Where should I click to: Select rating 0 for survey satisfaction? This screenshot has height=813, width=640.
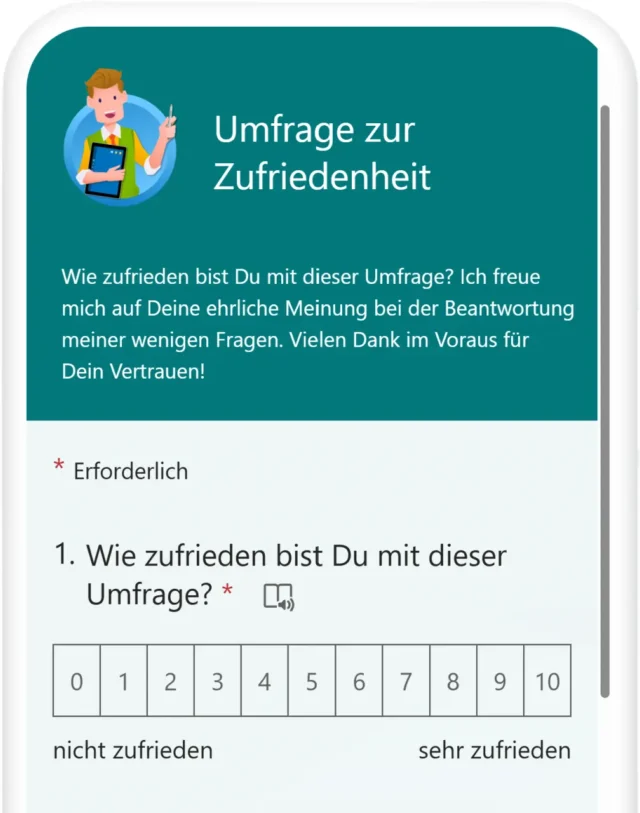[x=77, y=681]
